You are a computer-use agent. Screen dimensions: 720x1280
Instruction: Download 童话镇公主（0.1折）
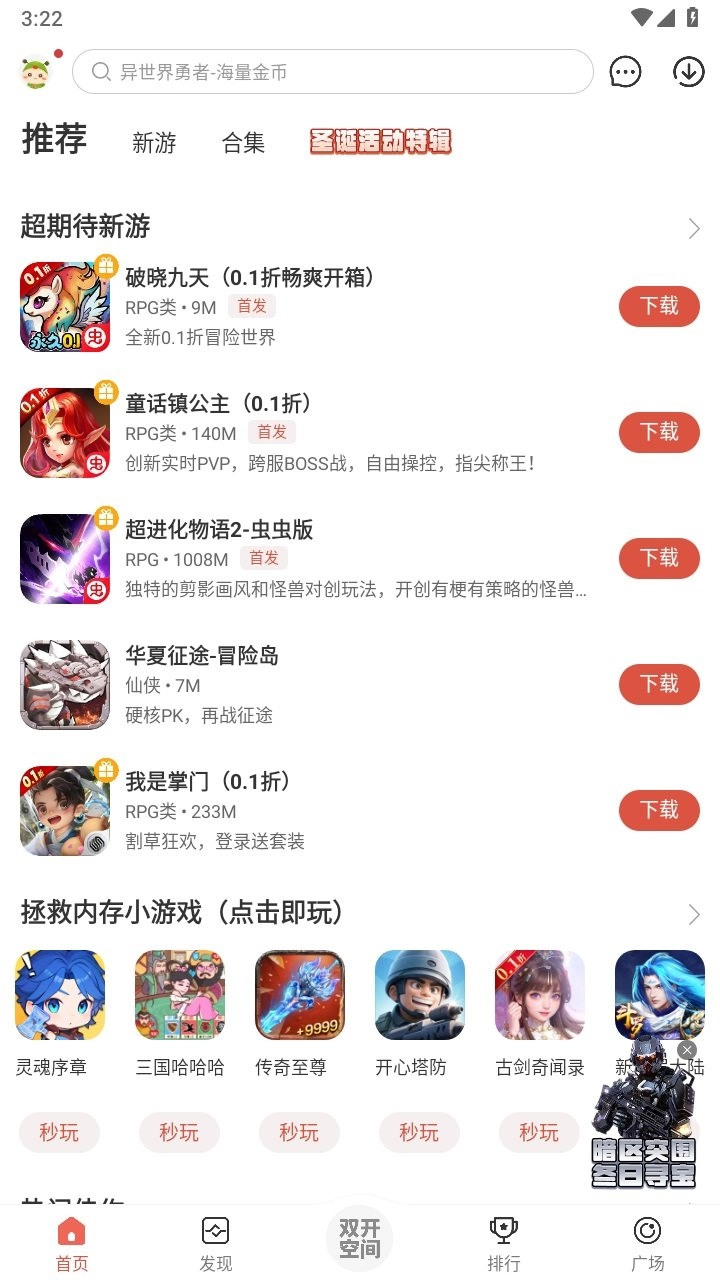pyautogui.click(x=659, y=432)
